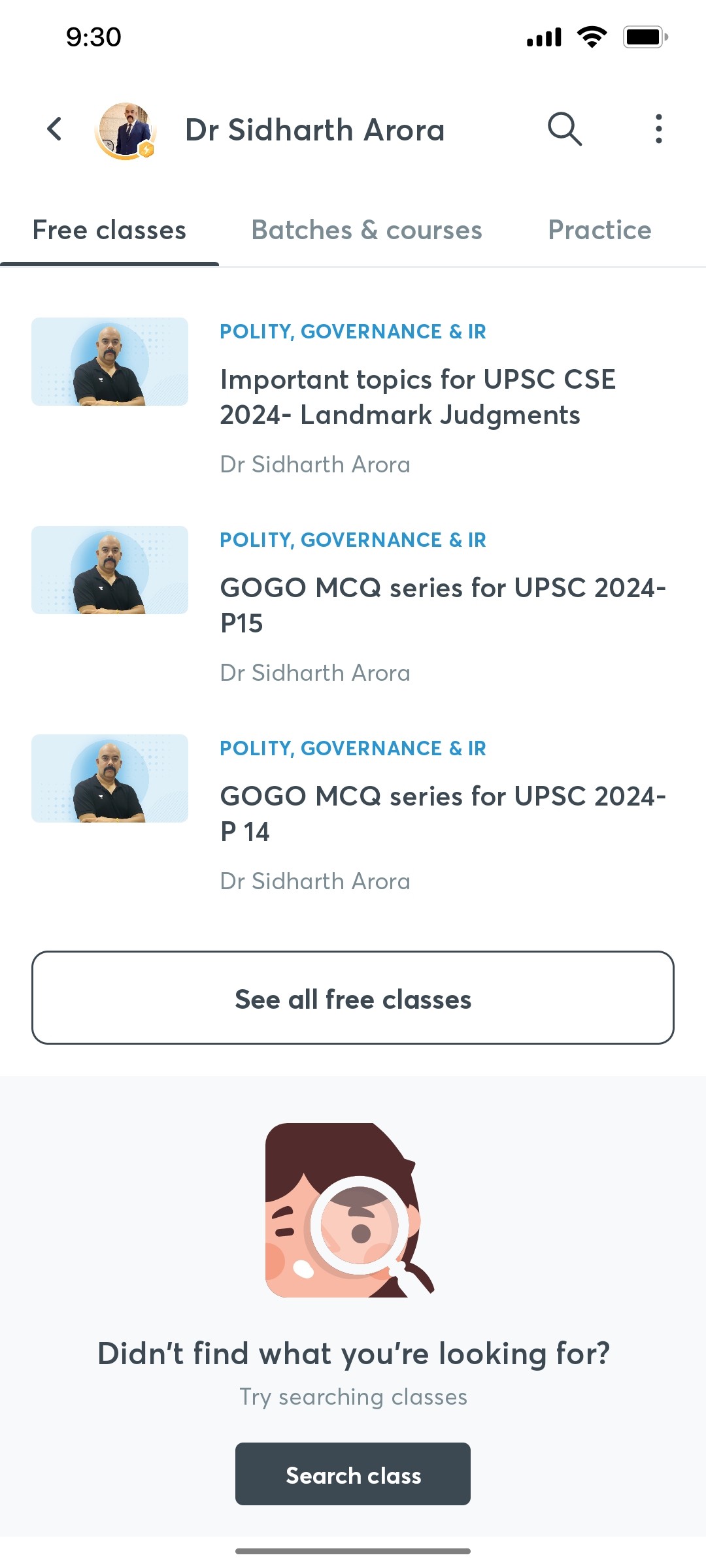Open the three-dot overflow menu

pos(659,129)
